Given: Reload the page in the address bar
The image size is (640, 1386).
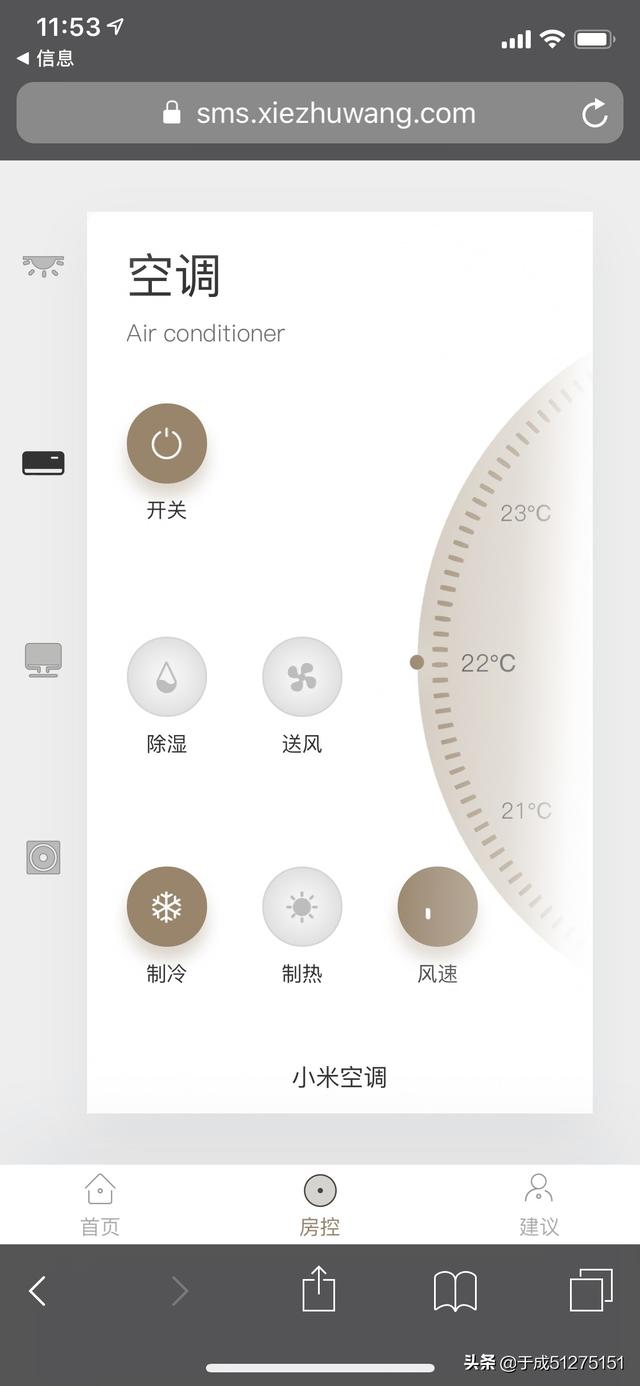Looking at the screenshot, I should (x=595, y=113).
